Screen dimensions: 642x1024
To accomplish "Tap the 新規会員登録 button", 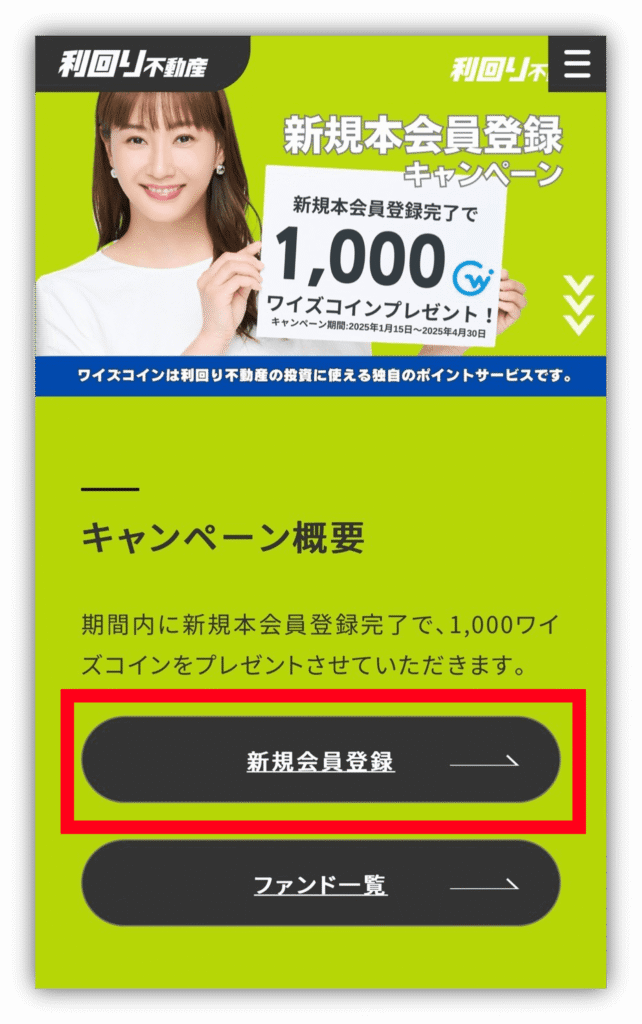I will (x=320, y=761).
